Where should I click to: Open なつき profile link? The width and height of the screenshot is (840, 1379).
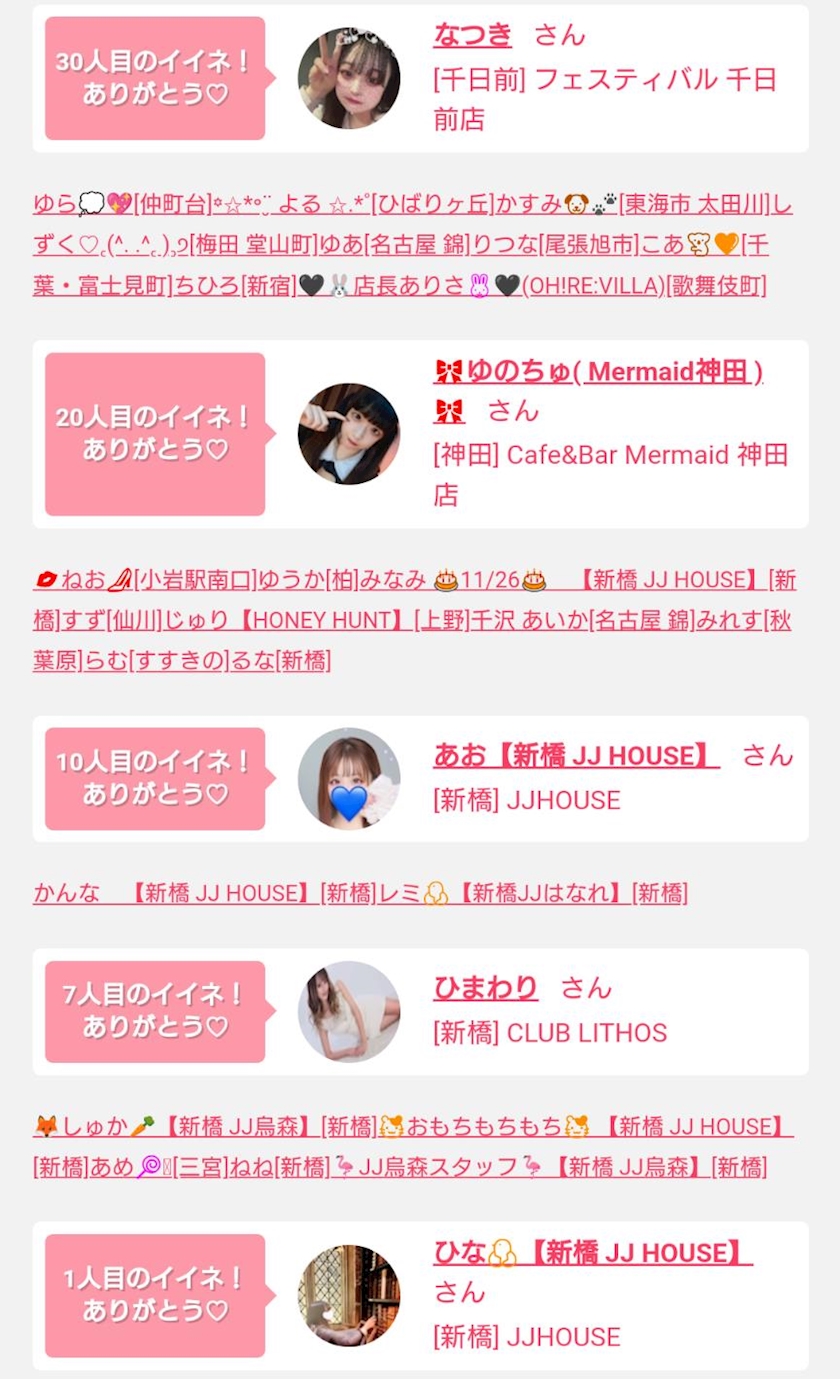pyautogui.click(x=472, y=35)
